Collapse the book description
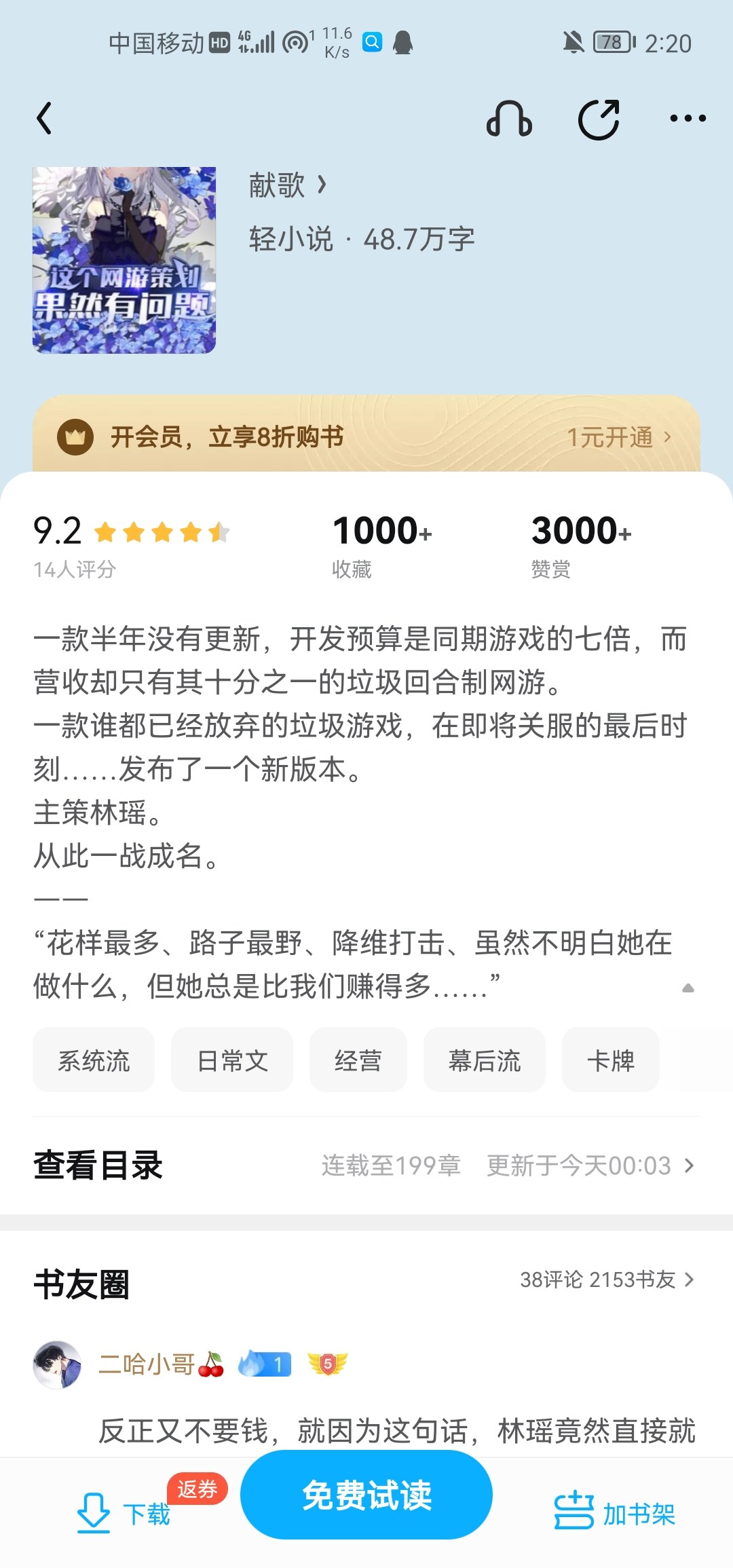 688,988
